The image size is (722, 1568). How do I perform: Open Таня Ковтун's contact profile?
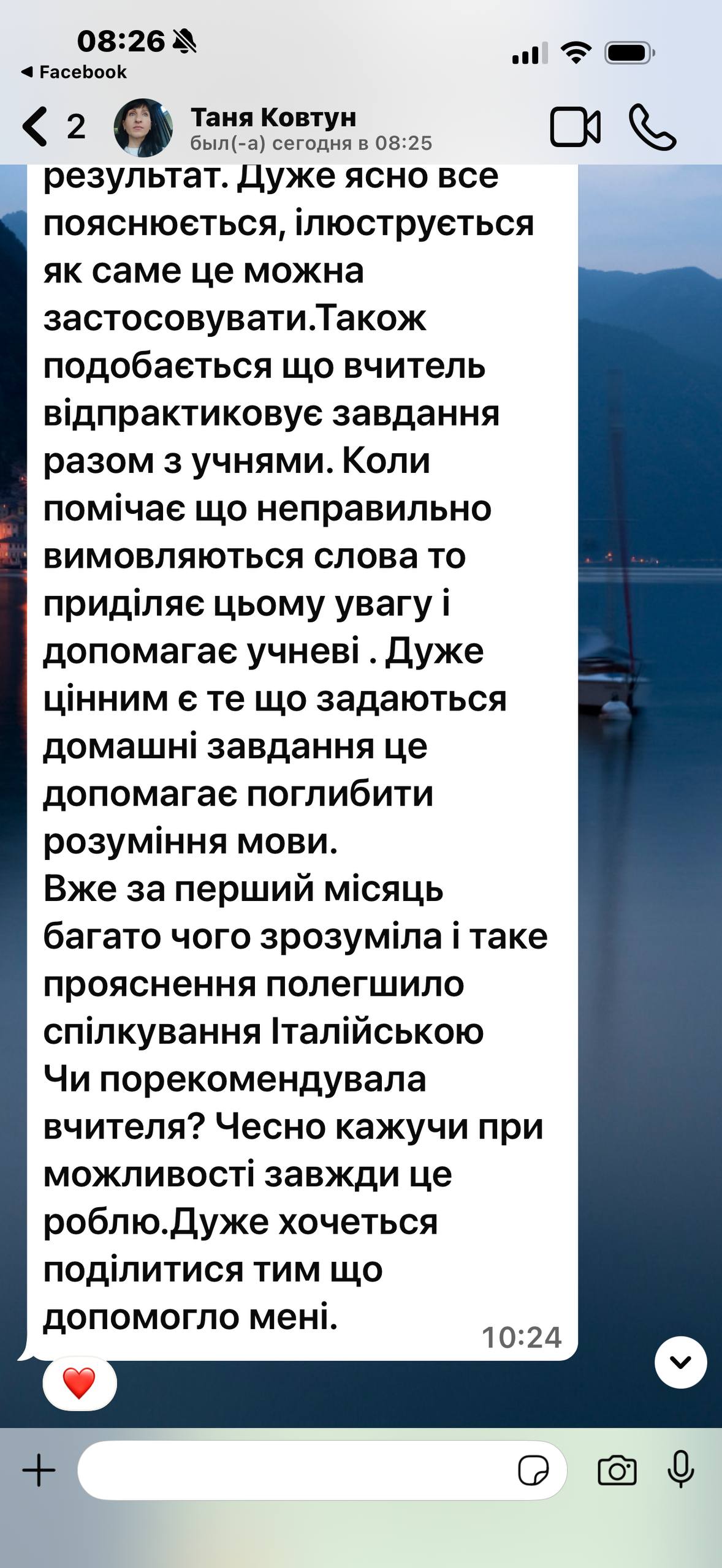point(272,127)
